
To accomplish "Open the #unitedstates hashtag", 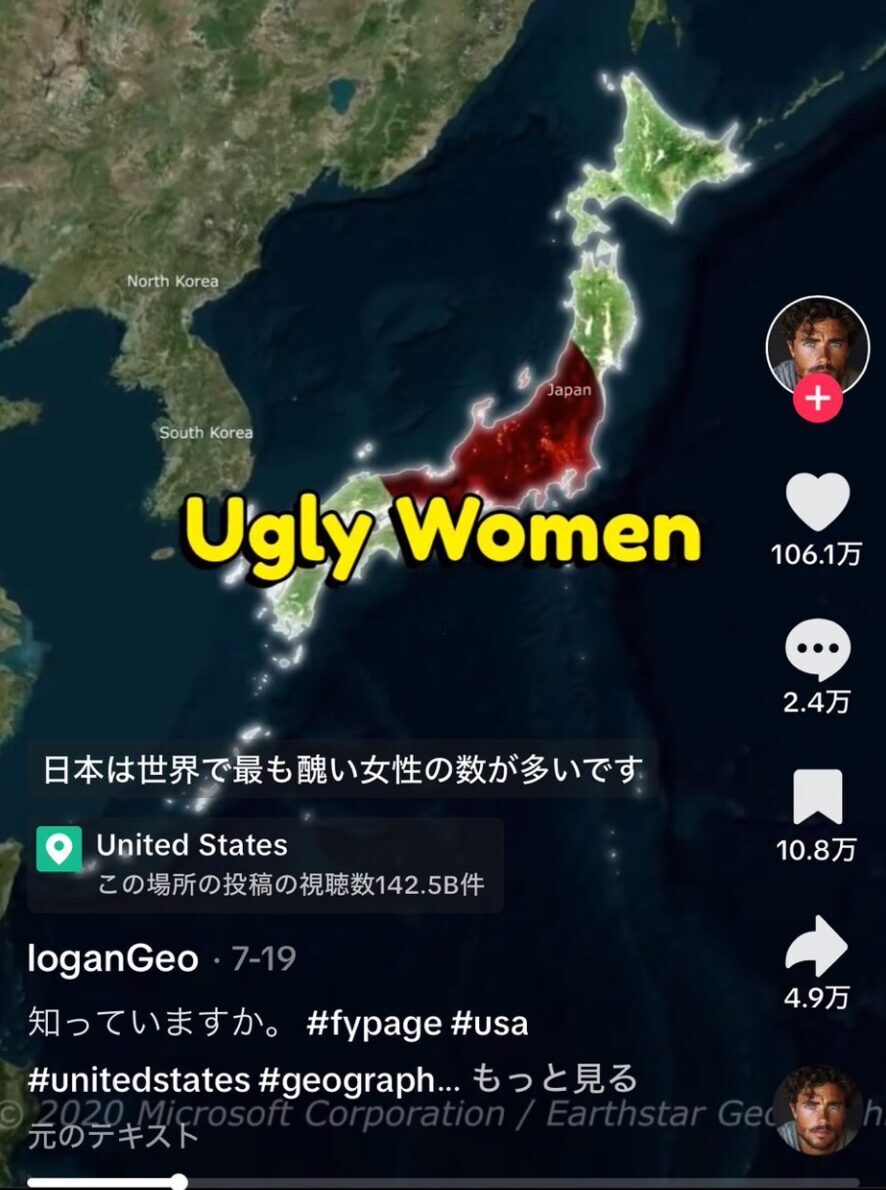I will (140, 1080).
